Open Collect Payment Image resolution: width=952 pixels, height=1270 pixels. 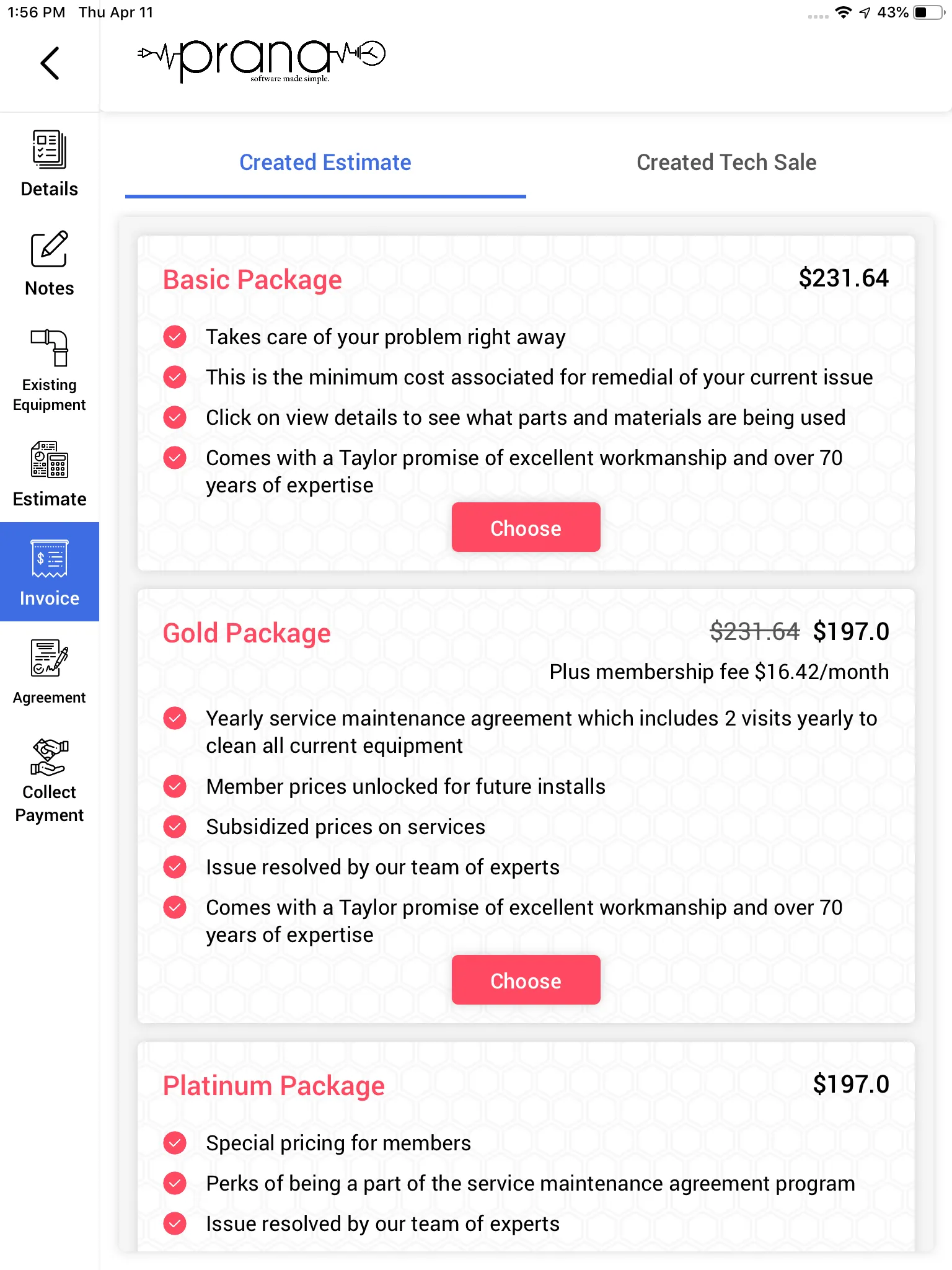click(x=49, y=771)
